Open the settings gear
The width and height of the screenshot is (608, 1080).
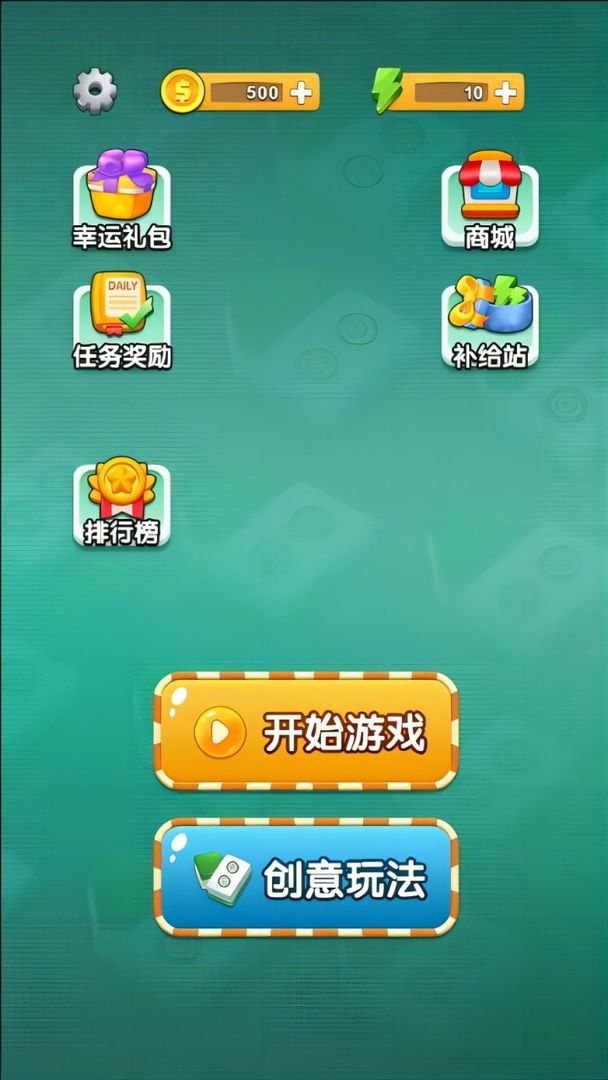click(x=95, y=92)
